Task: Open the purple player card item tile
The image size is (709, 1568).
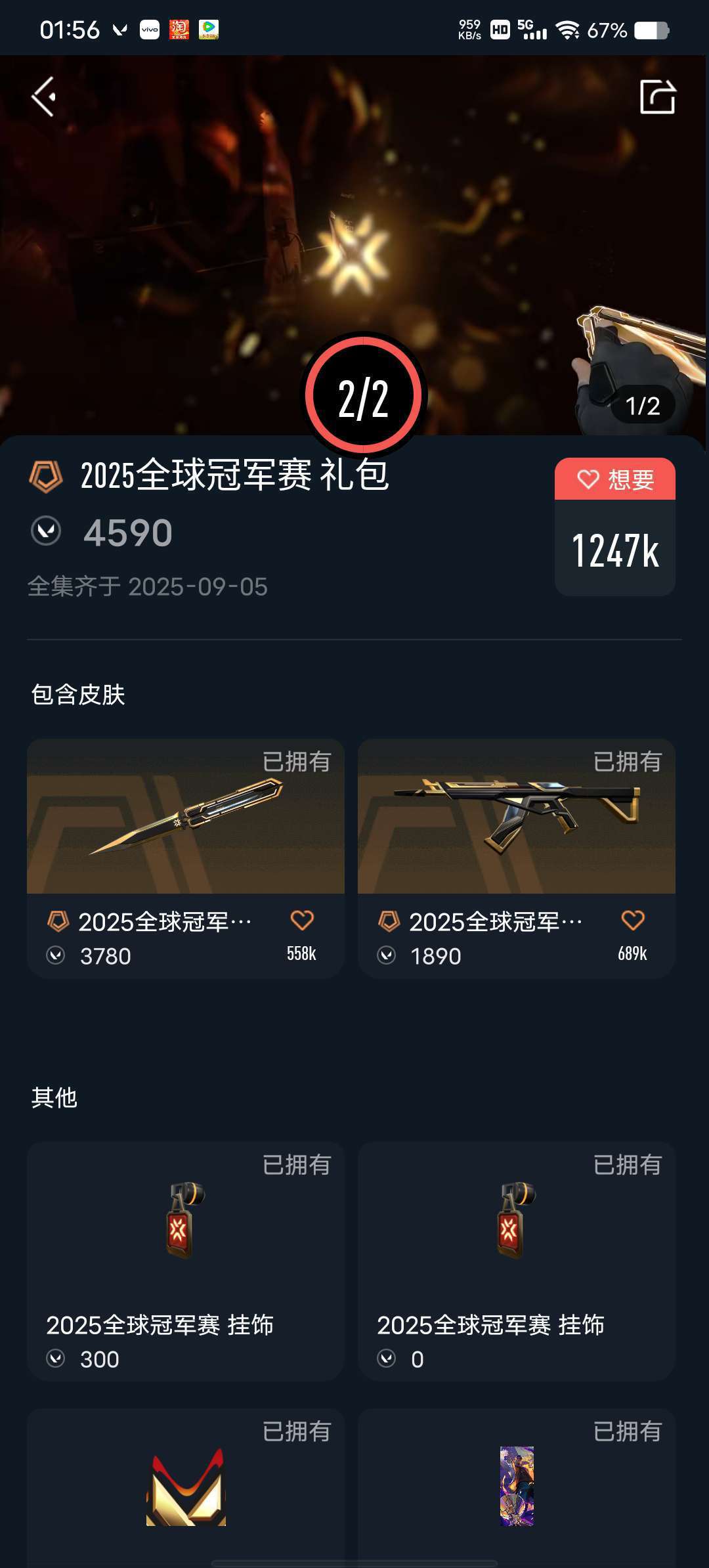Action: tap(516, 1487)
